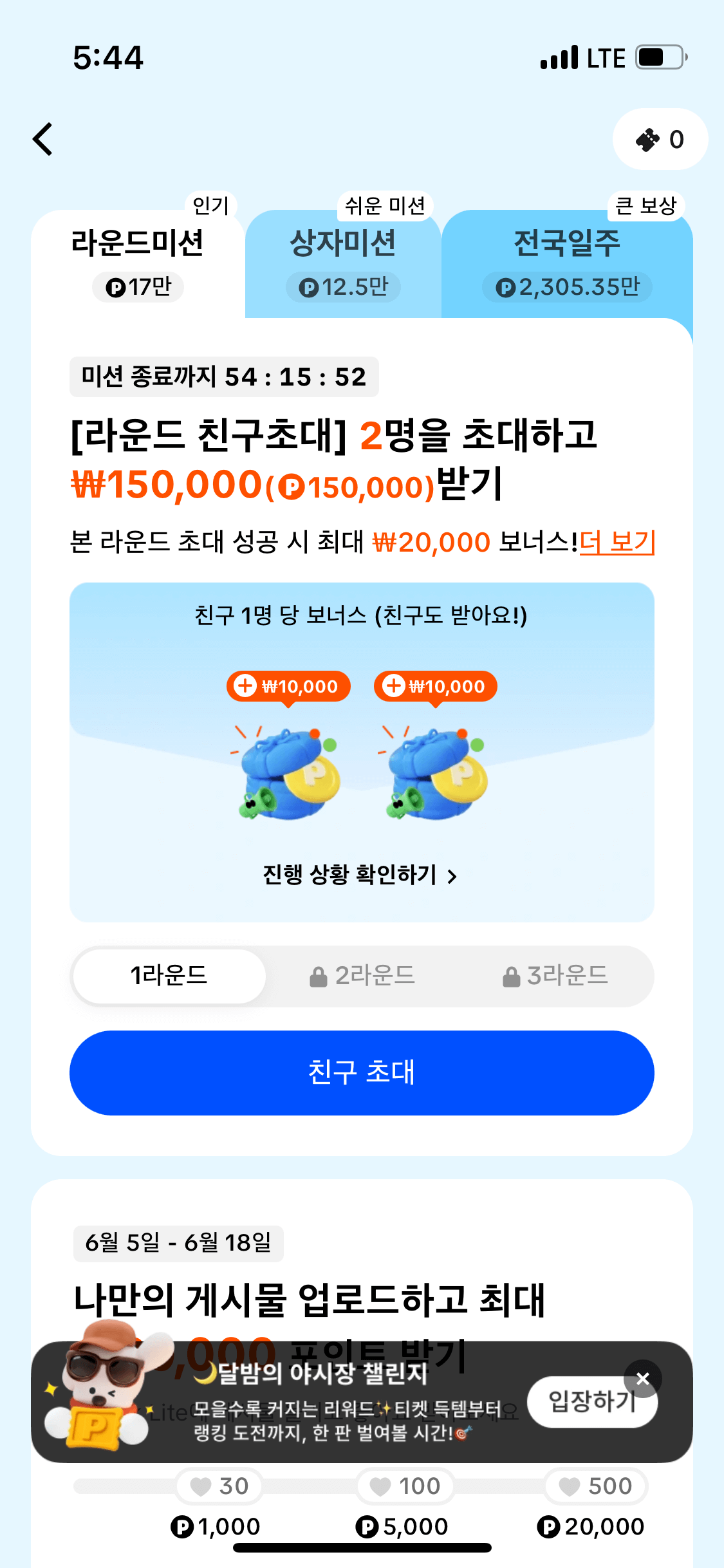
Task: Select the locked 3라운드 option
Action: click(555, 976)
